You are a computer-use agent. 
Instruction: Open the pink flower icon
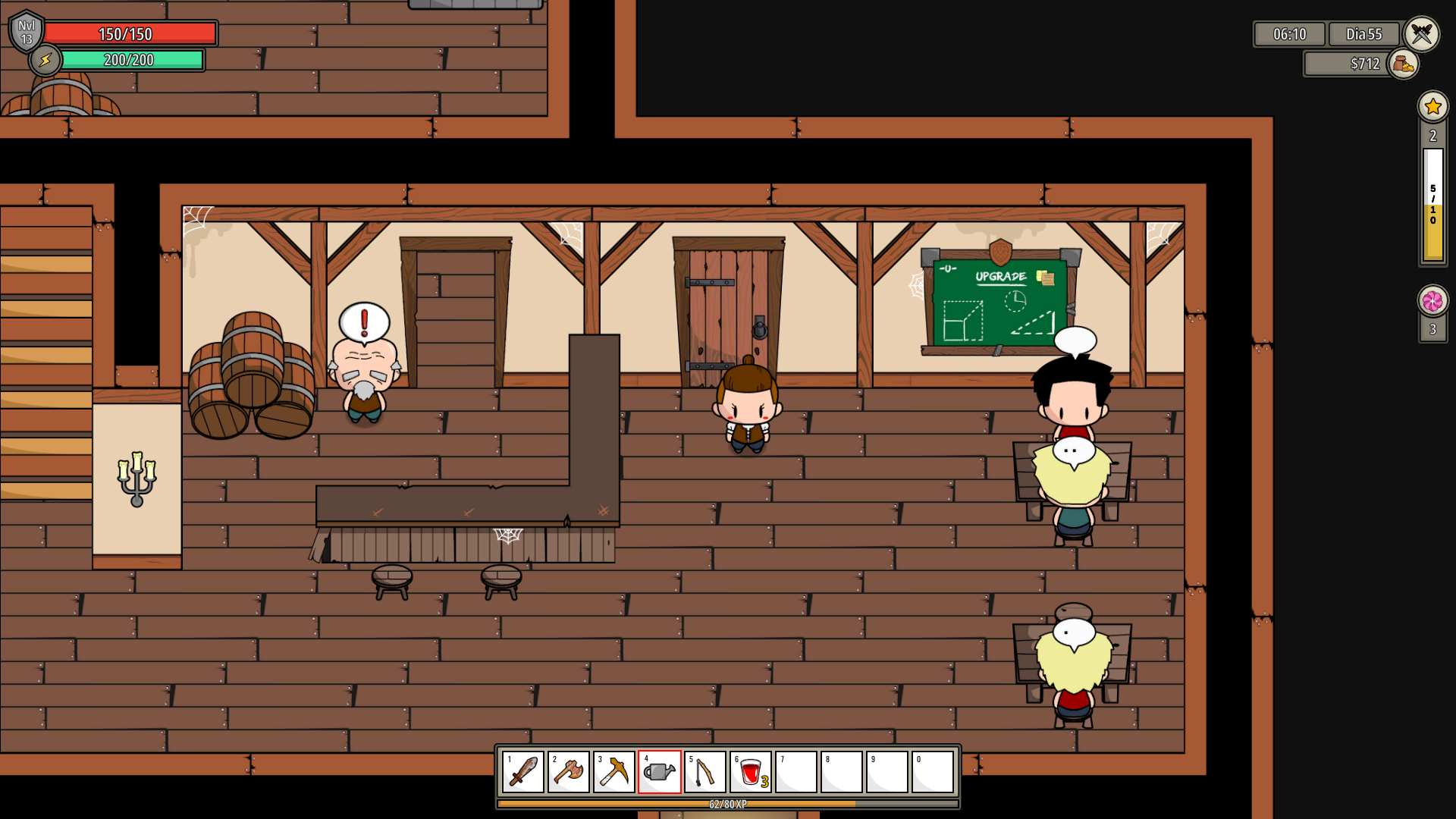(x=1432, y=301)
